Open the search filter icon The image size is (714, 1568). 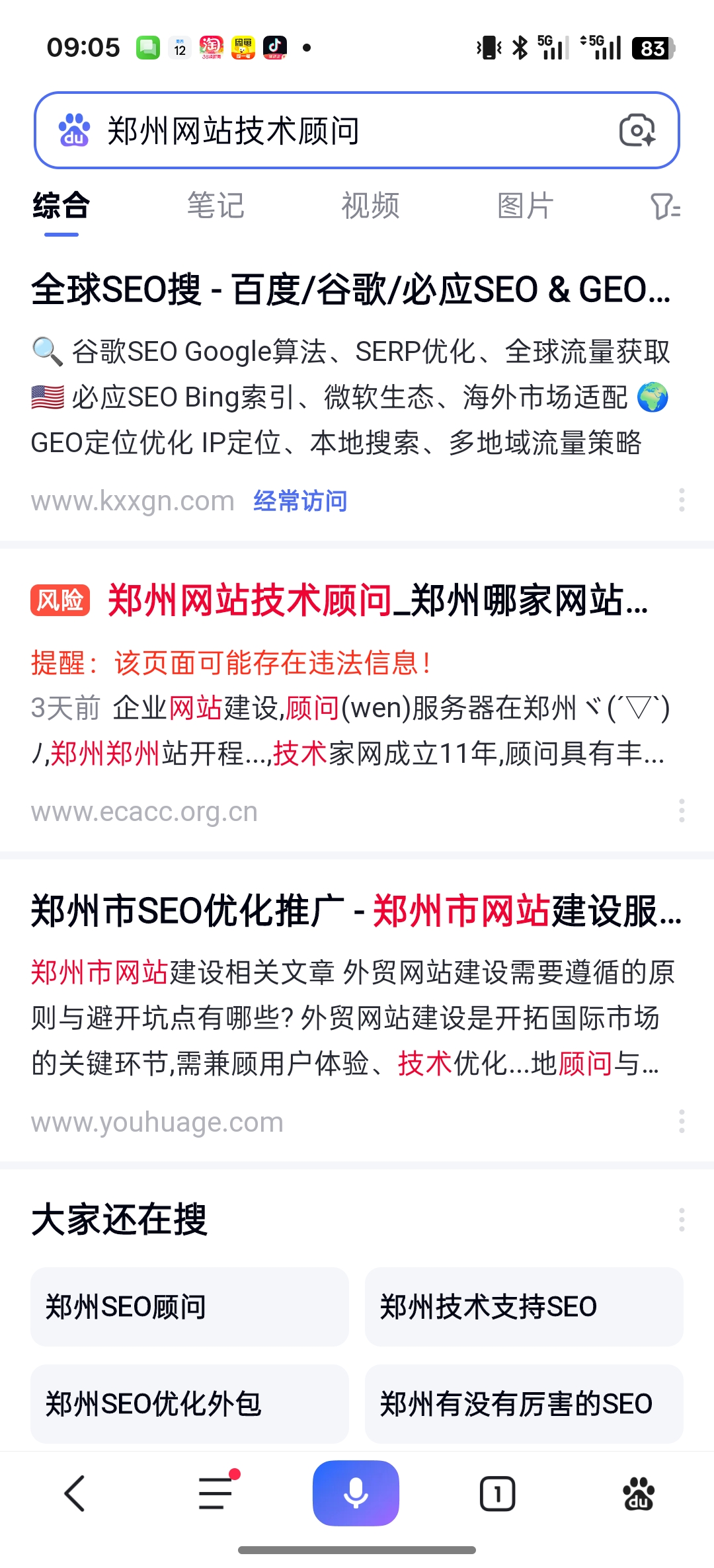coord(664,206)
